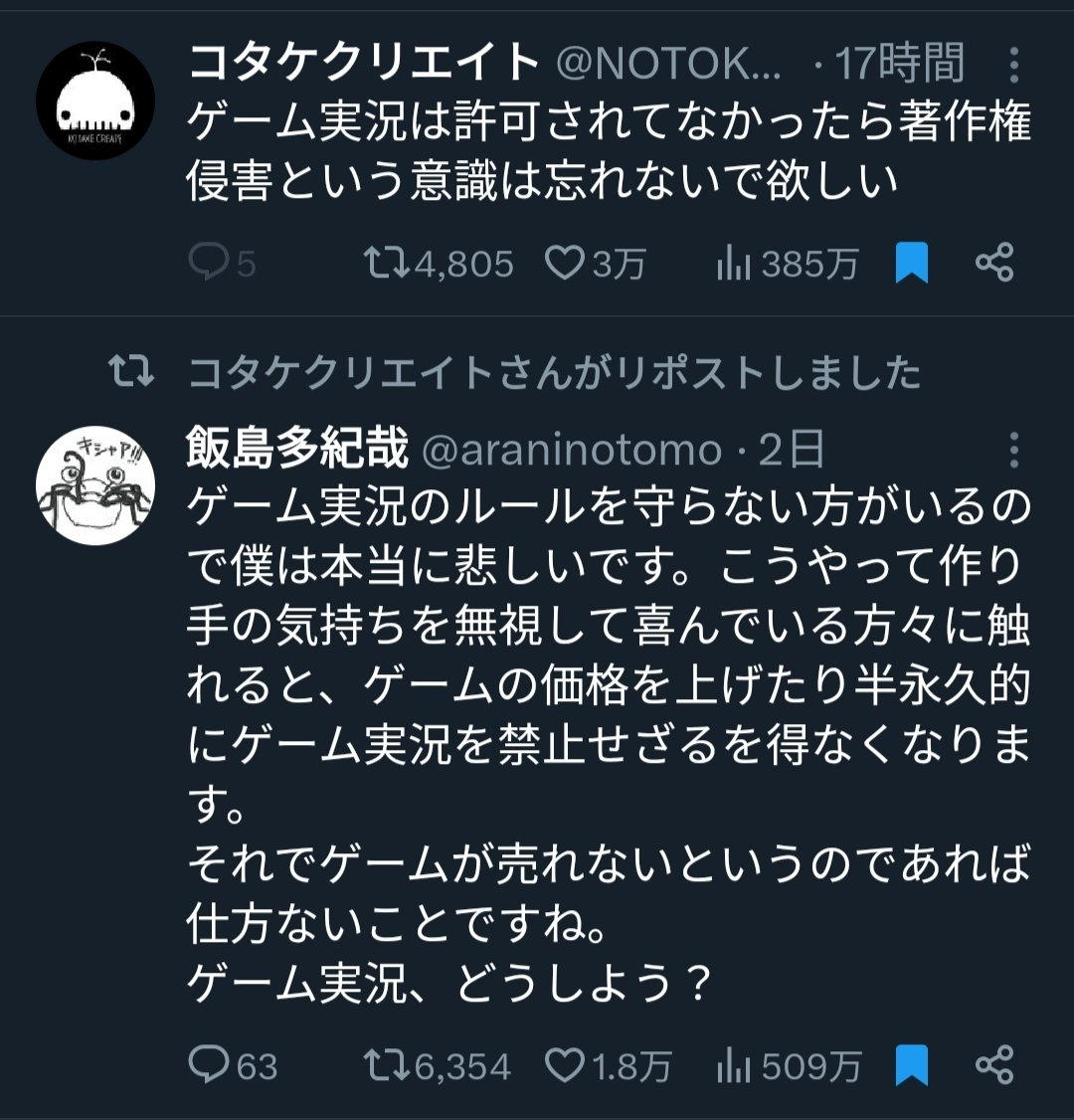Share コタケクリエイト's post
Screen dimensions: 1074x1120
click(994, 264)
